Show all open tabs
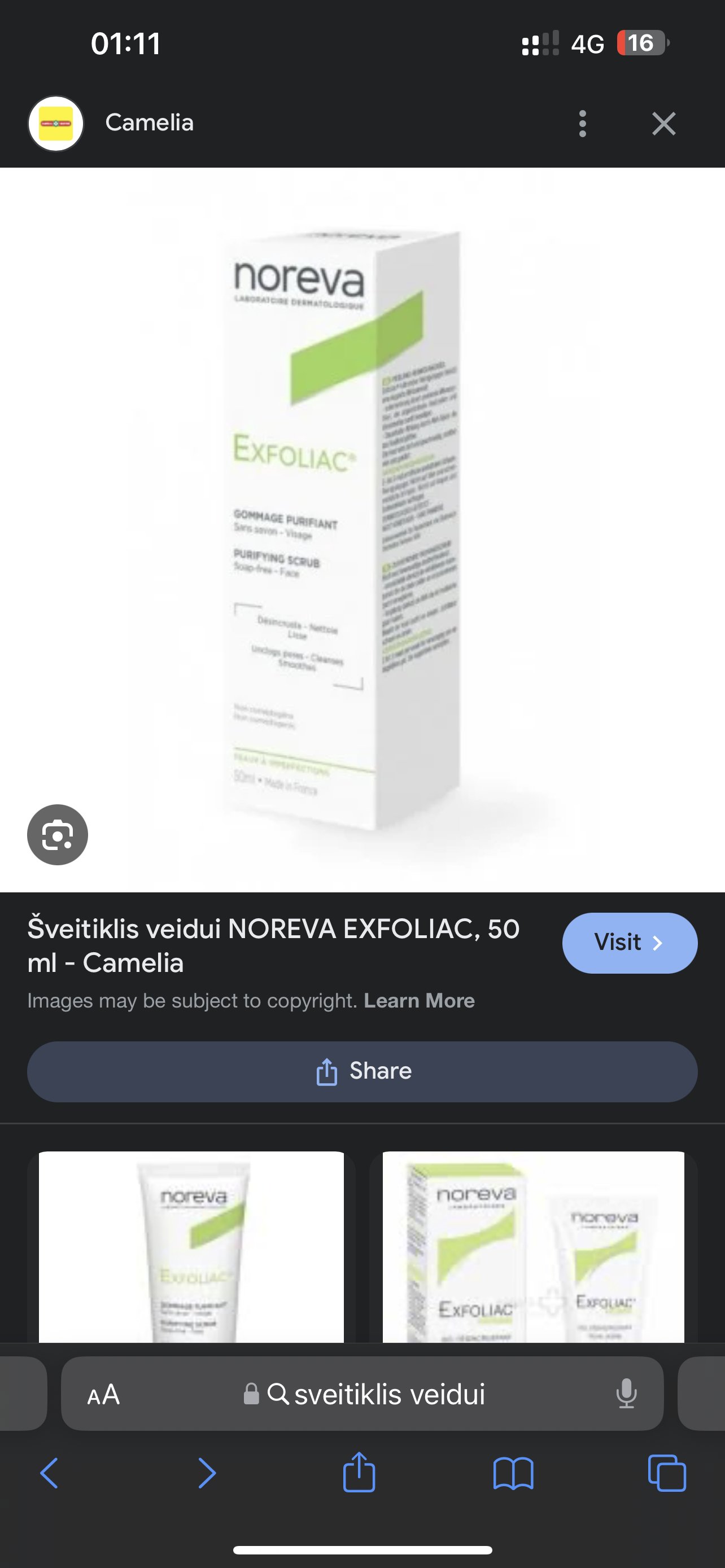Image resolution: width=725 pixels, height=1568 pixels. pos(667,1473)
